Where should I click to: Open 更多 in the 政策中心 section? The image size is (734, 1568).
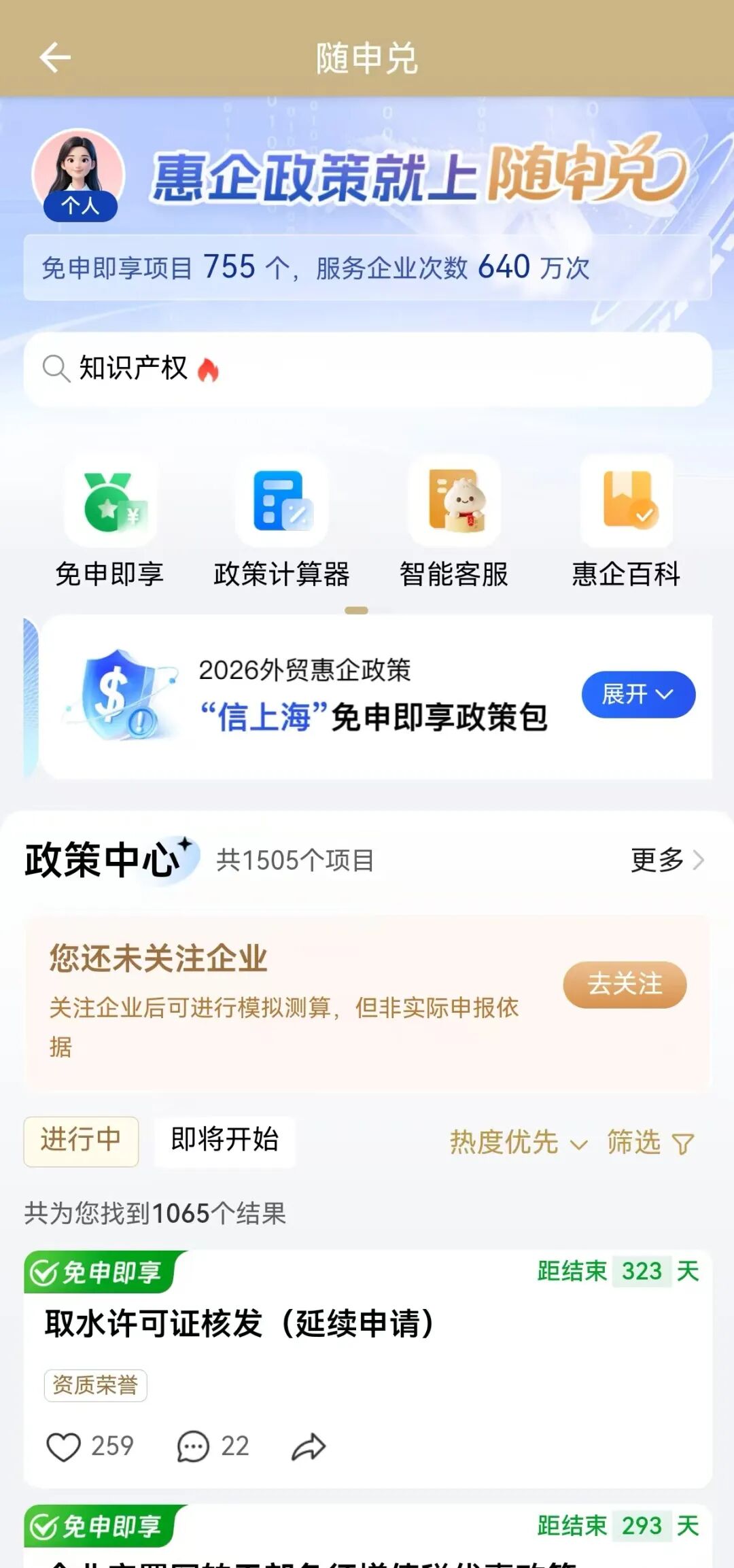[669, 860]
